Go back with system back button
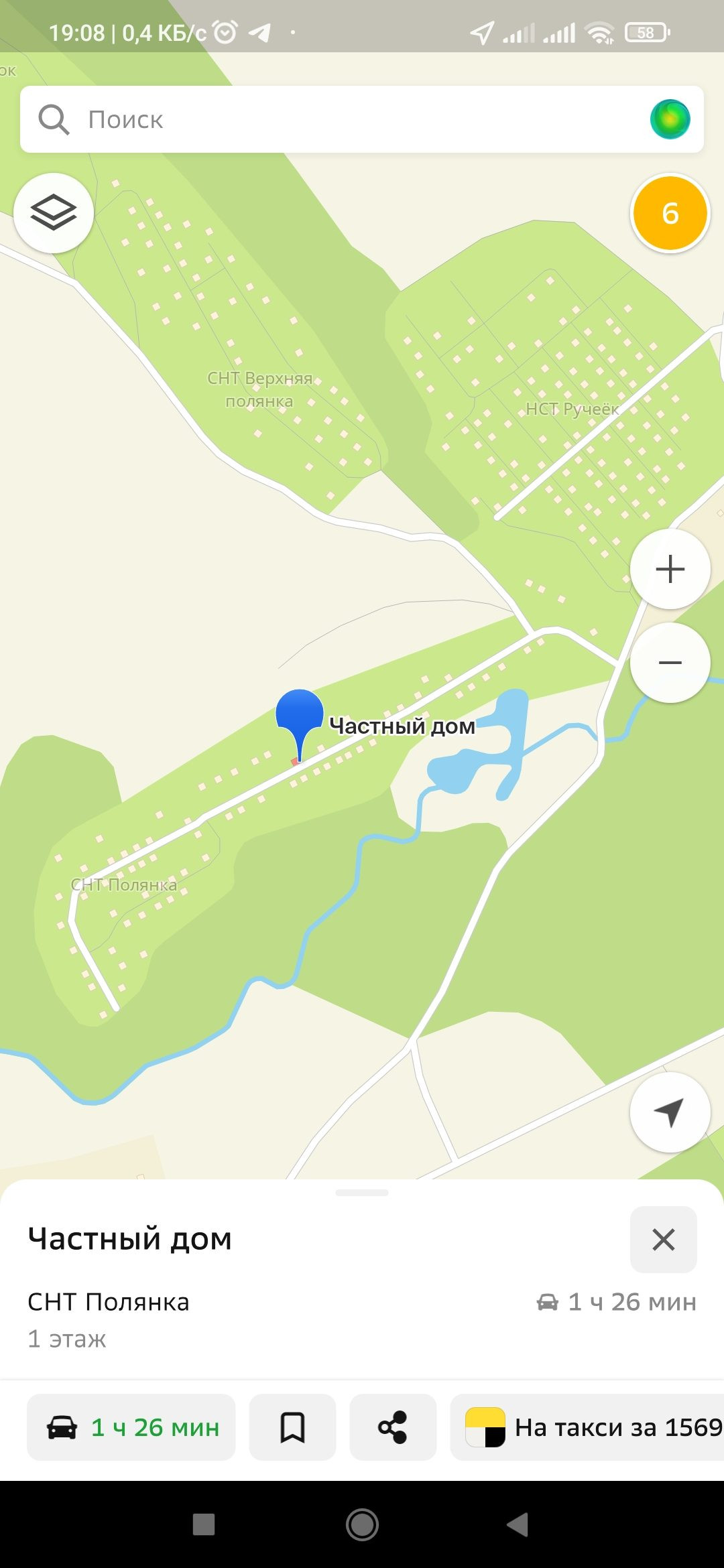 [518, 1524]
